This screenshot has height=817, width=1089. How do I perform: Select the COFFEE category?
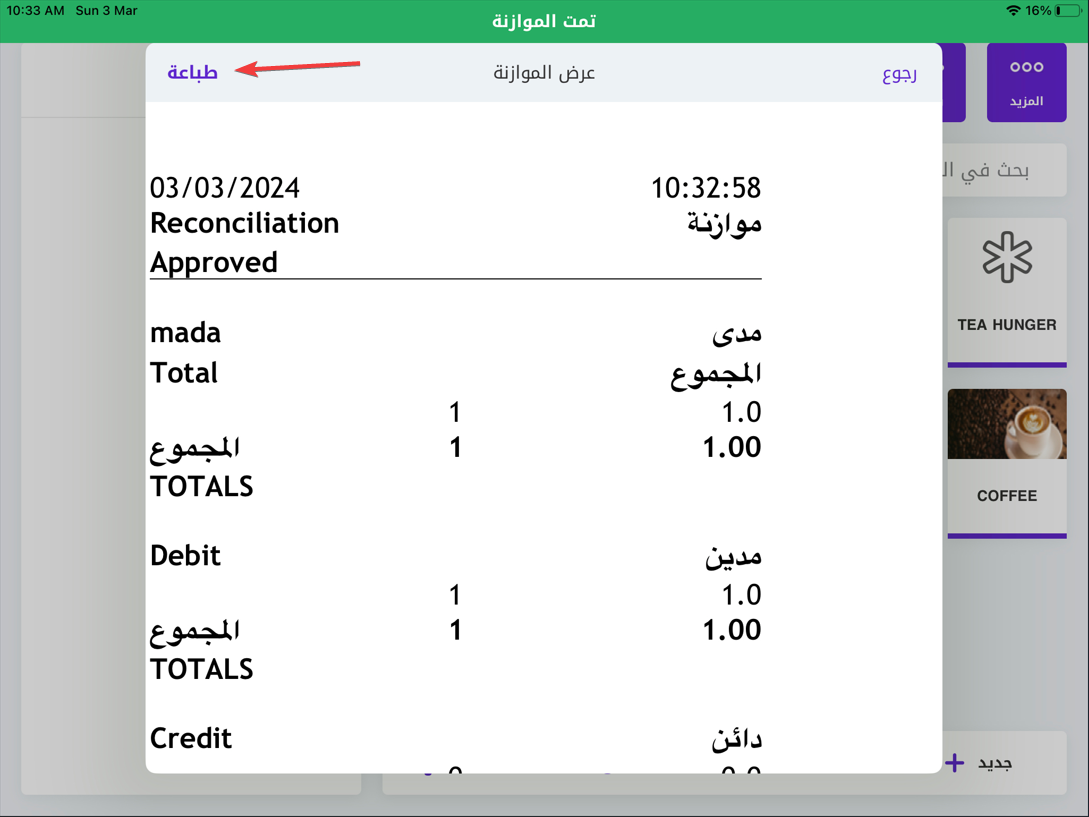[x=1006, y=460]
